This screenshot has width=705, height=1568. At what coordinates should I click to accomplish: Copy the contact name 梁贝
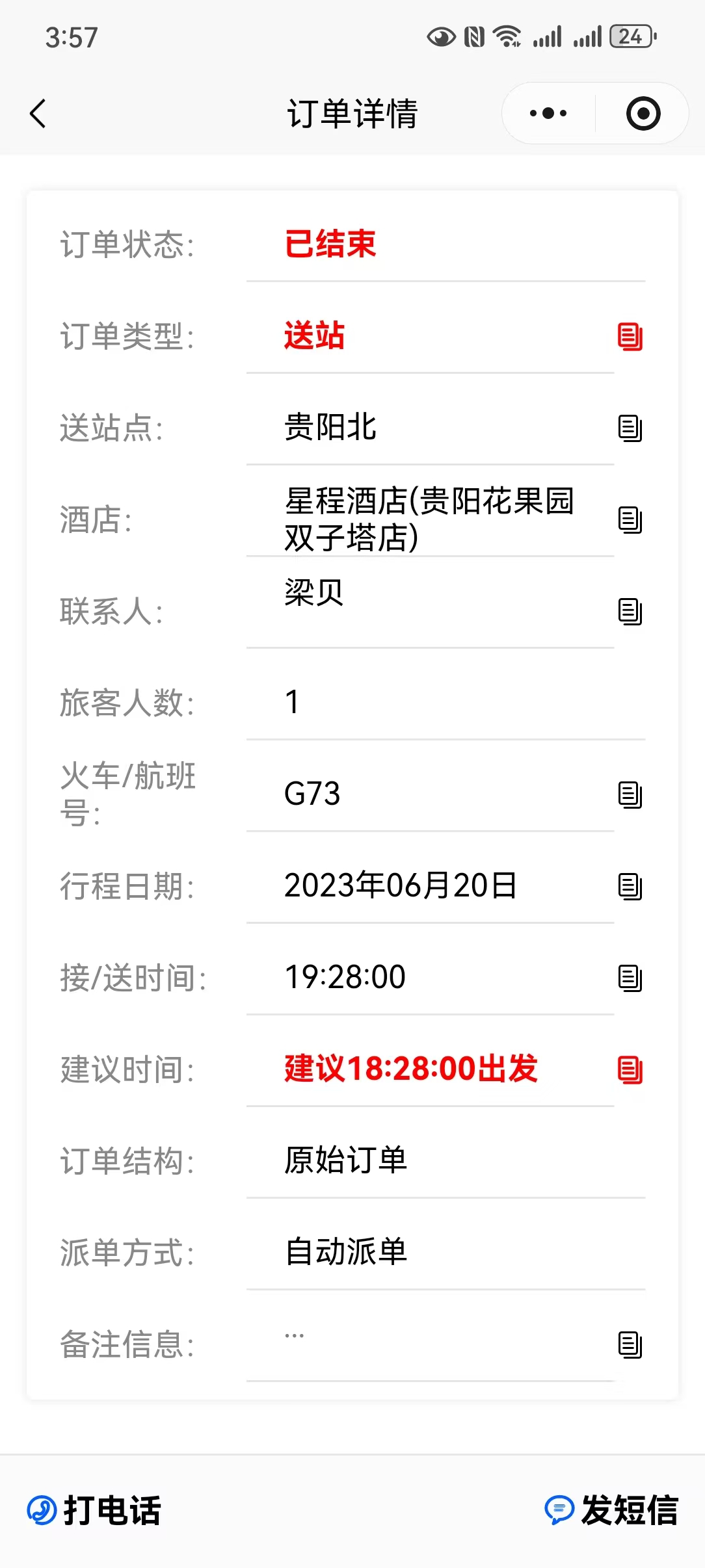click(630, 611)
